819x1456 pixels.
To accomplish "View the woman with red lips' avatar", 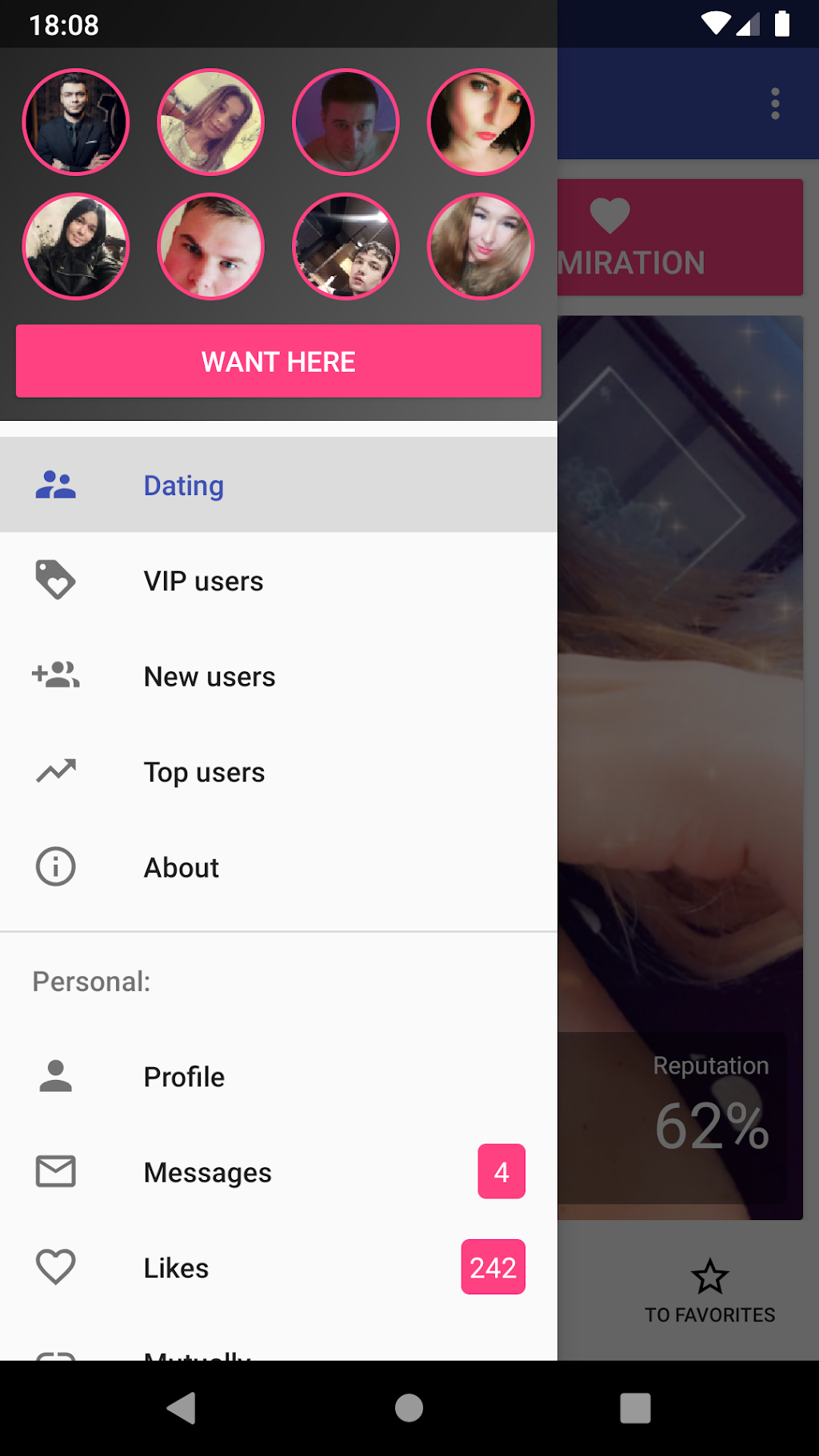I will [x=481, y=122].
